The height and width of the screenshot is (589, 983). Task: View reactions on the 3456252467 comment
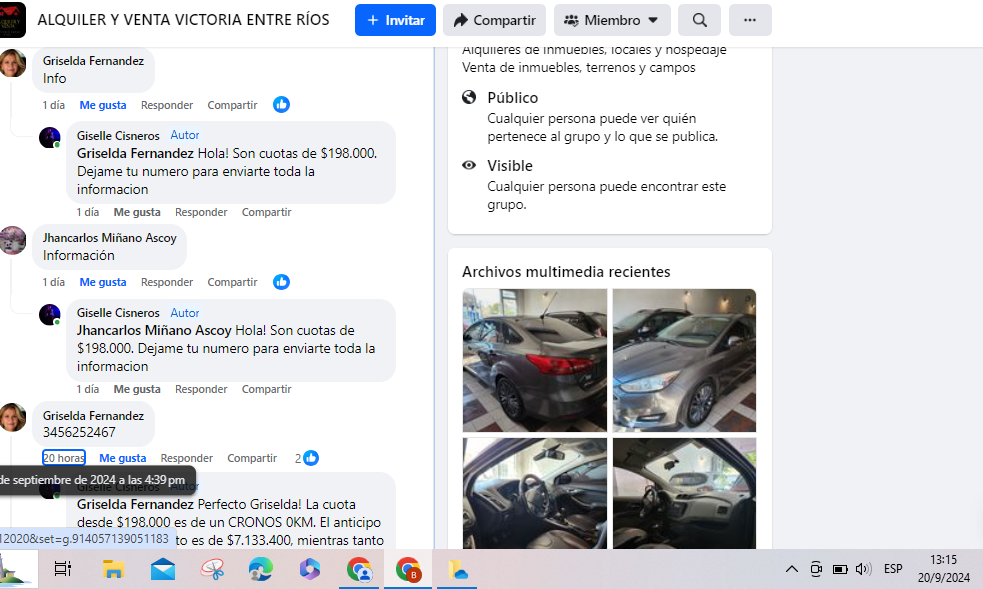(x=307, y=458)
